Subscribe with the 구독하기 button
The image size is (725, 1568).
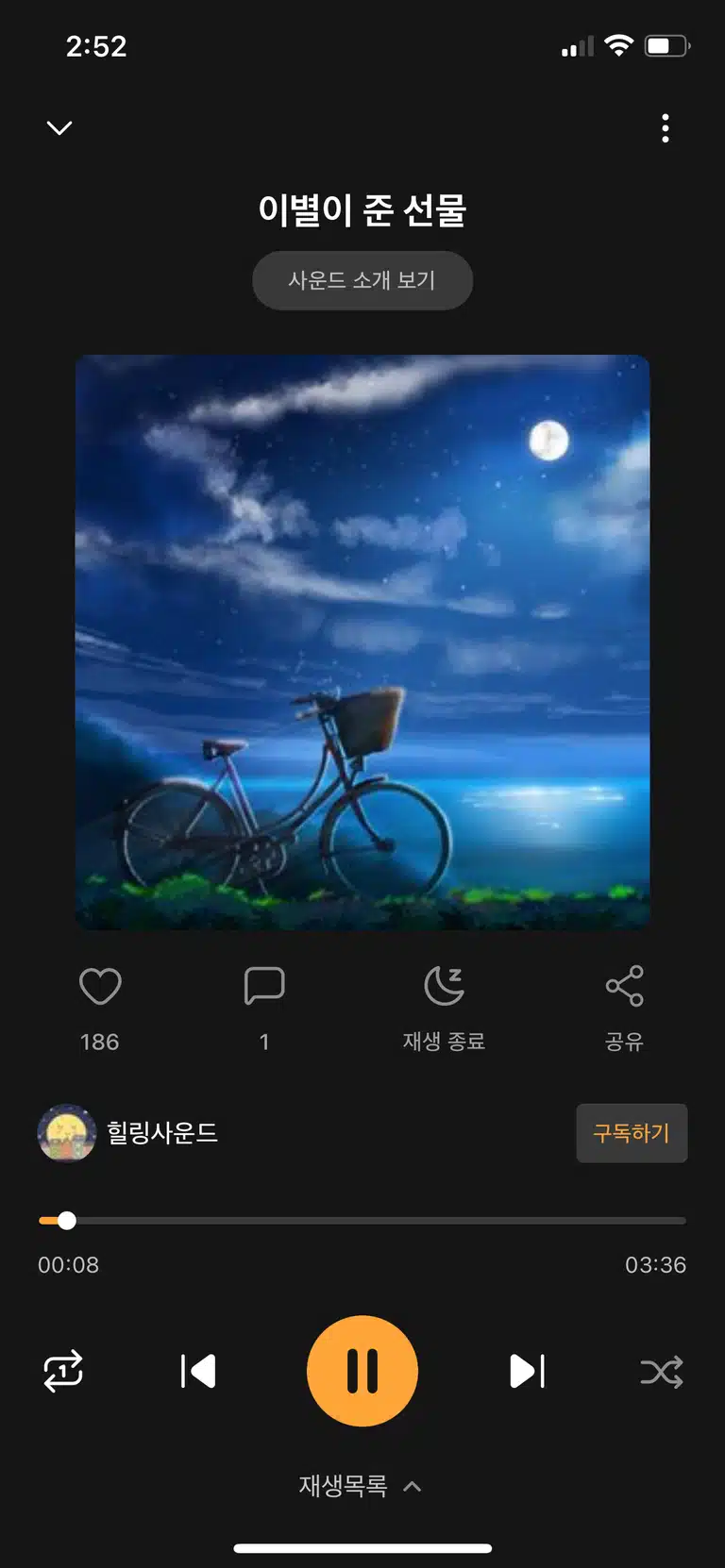pos(632,1133)
